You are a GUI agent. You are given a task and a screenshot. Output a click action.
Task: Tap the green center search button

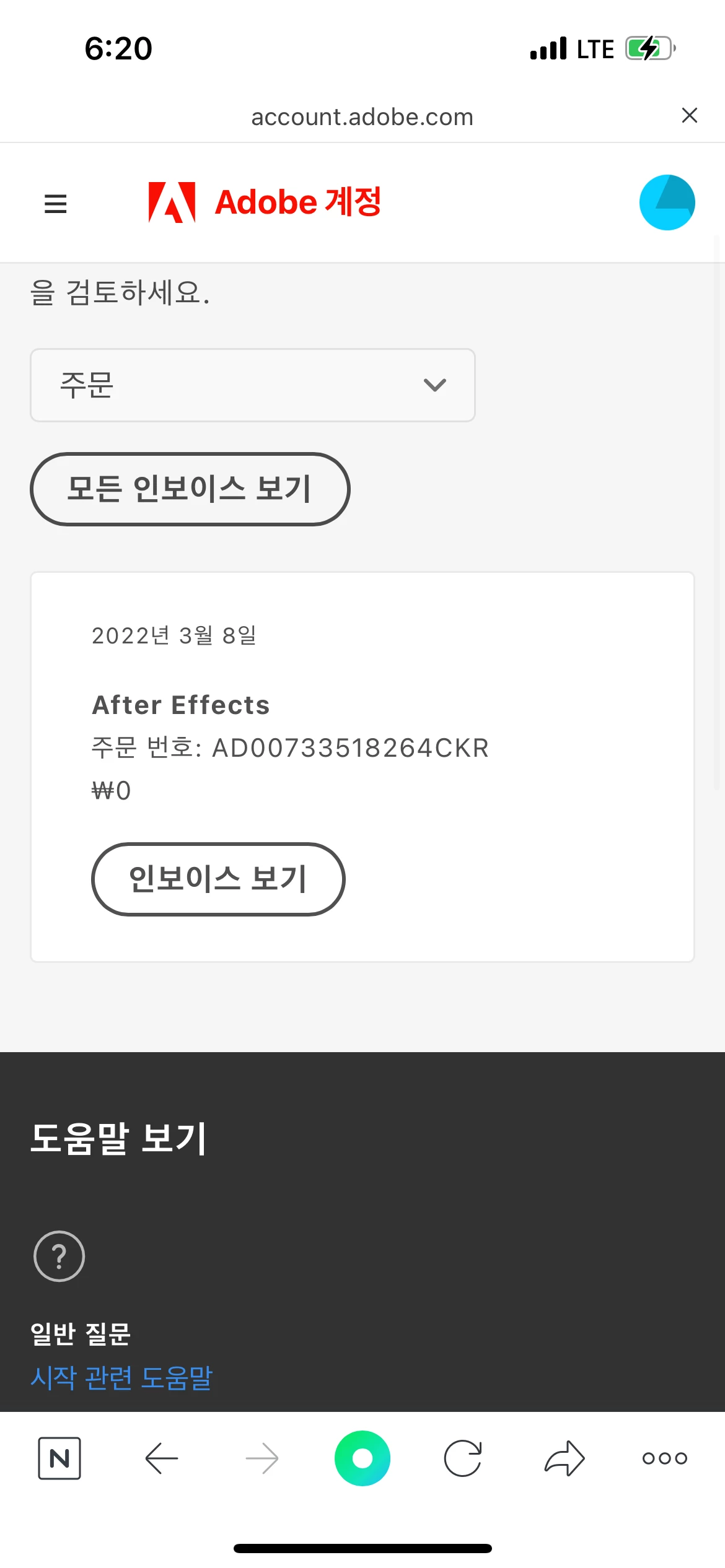pyautogui.click(x=362, y=1458)
